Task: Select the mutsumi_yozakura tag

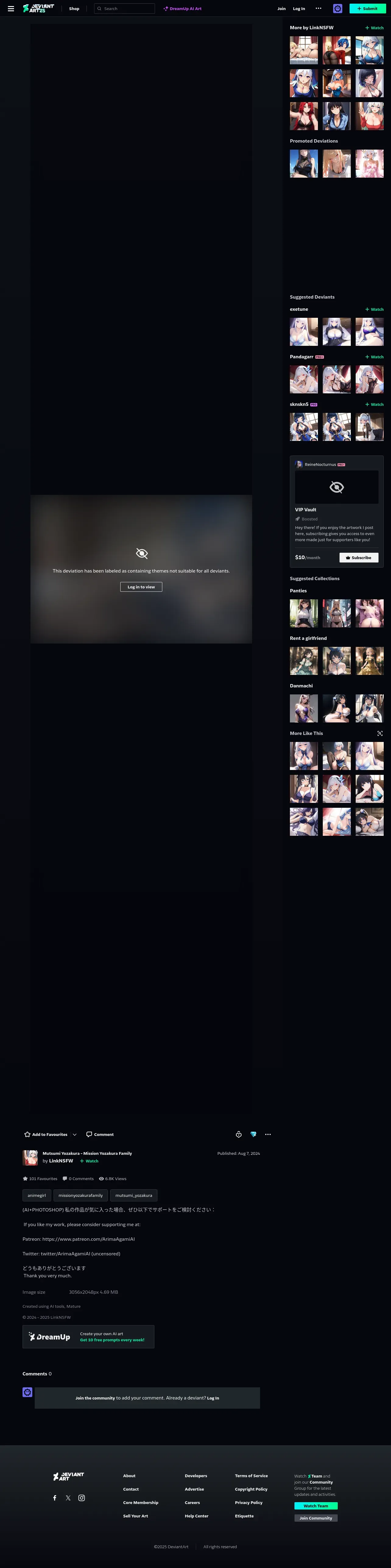Action: point(134,1195)
